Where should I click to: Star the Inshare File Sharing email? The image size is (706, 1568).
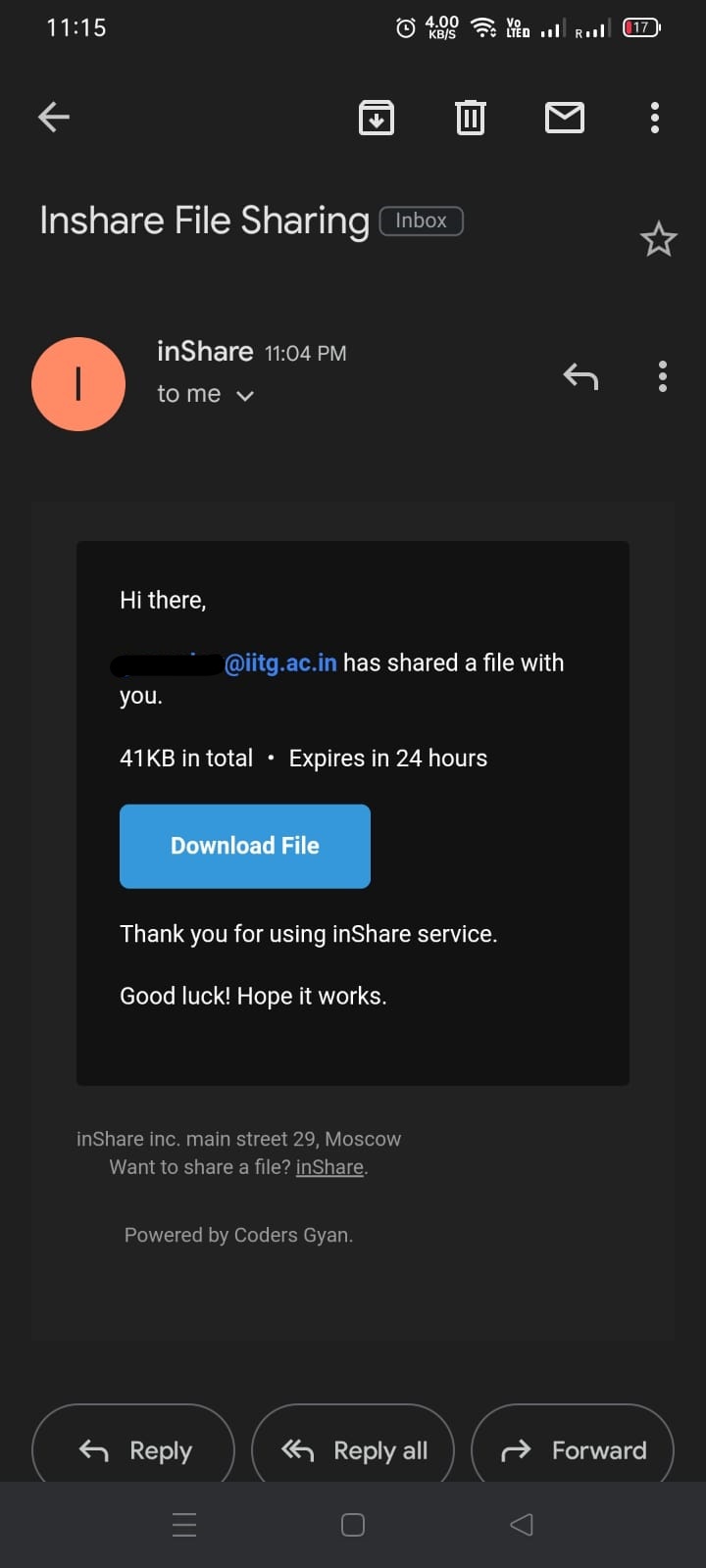tap(658, 238)
